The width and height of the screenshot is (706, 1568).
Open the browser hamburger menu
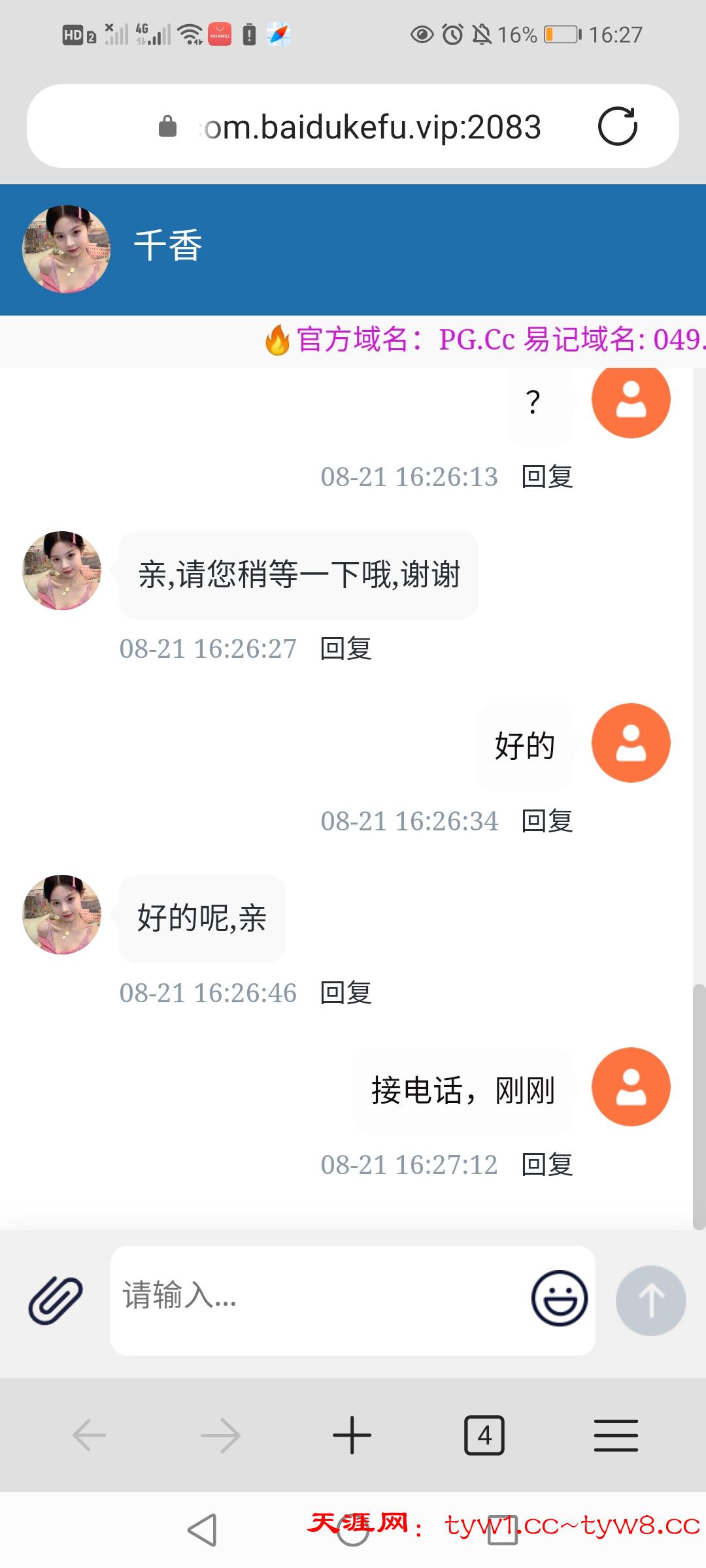point(616,1435)
